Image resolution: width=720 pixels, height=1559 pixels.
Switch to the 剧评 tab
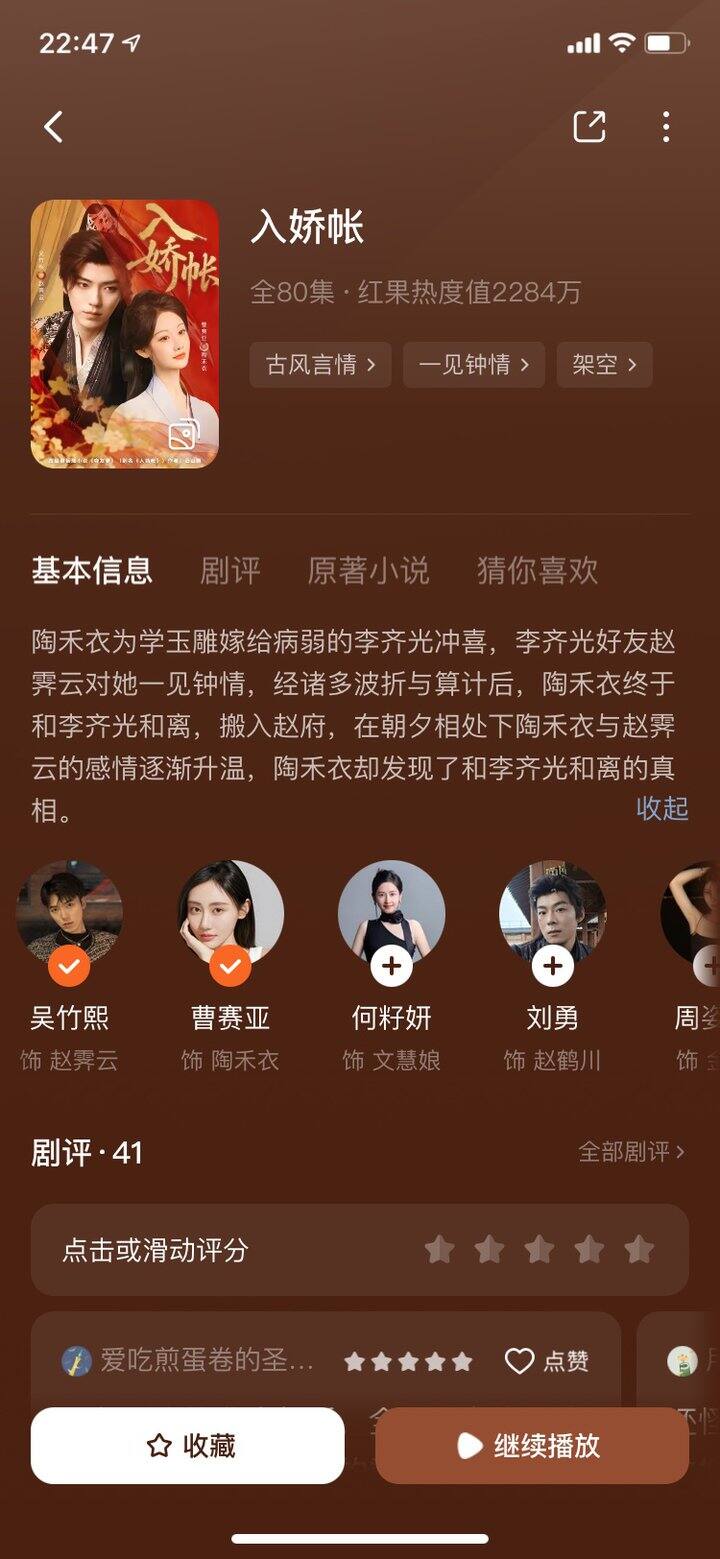(230, 570)
